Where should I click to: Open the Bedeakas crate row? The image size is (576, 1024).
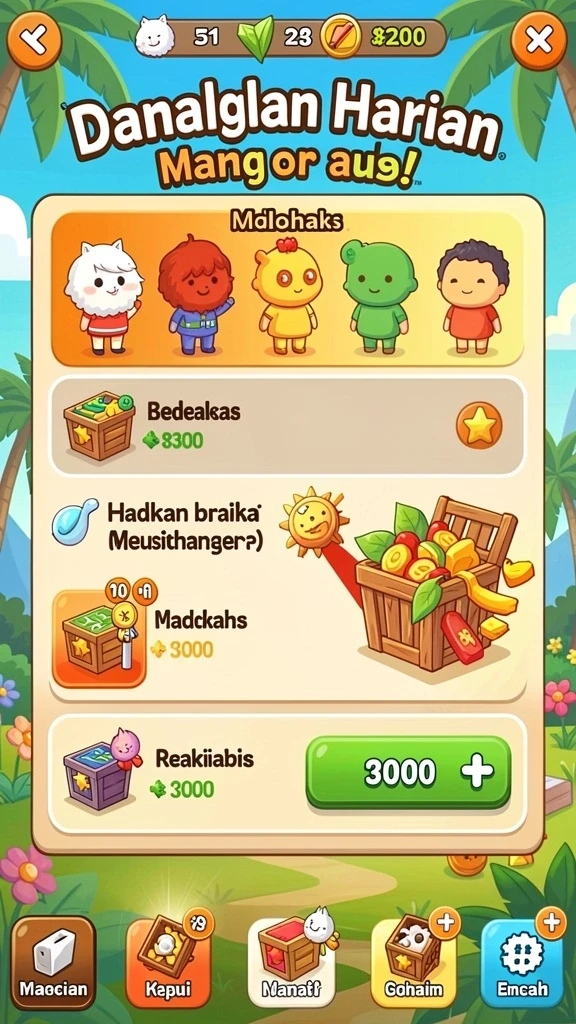[x=287, y=426]
